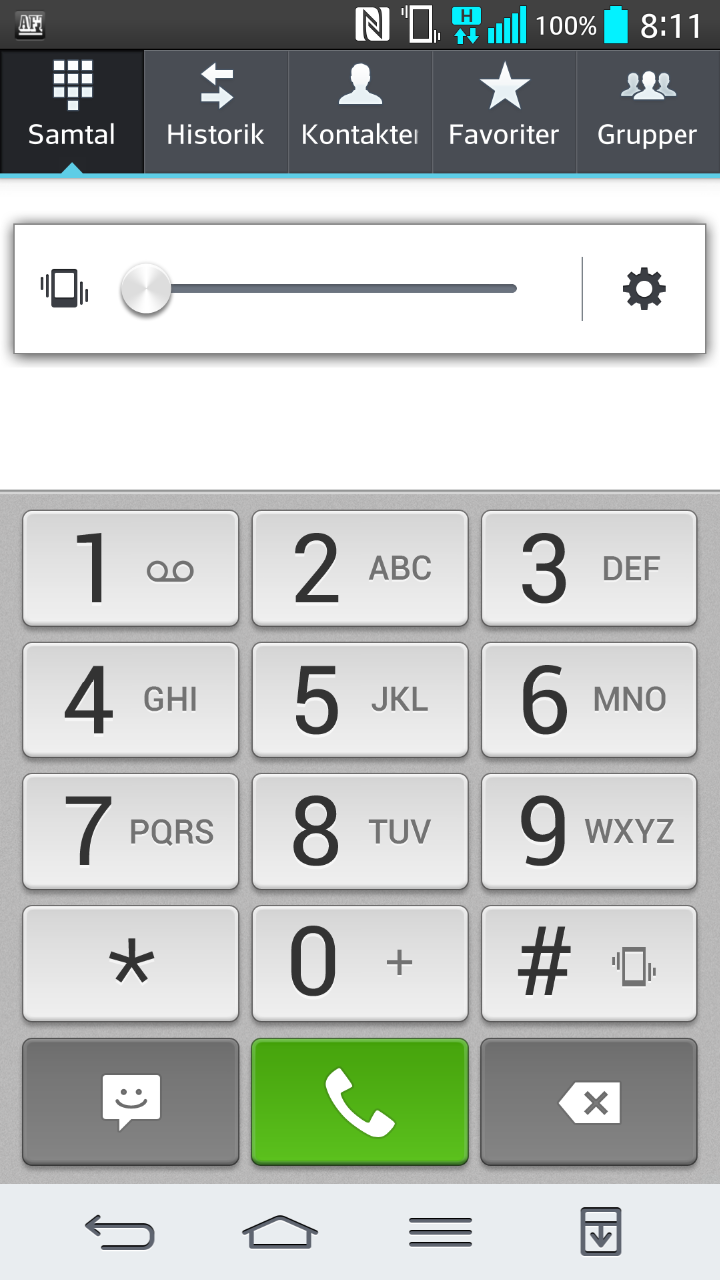Dial the digit 1 voicemail key
This screenshot has height=1280, width=720.
131,569
